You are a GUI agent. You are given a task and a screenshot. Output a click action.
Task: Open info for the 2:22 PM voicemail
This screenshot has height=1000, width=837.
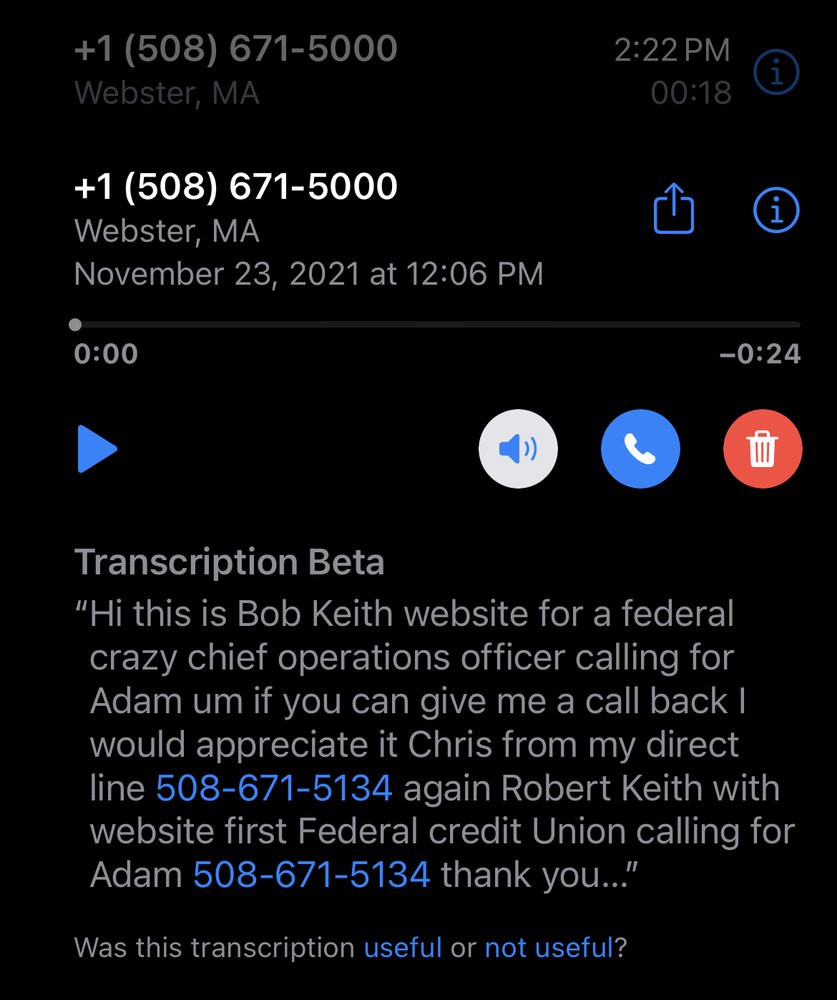pyautogui.click(x=775, y=72)
